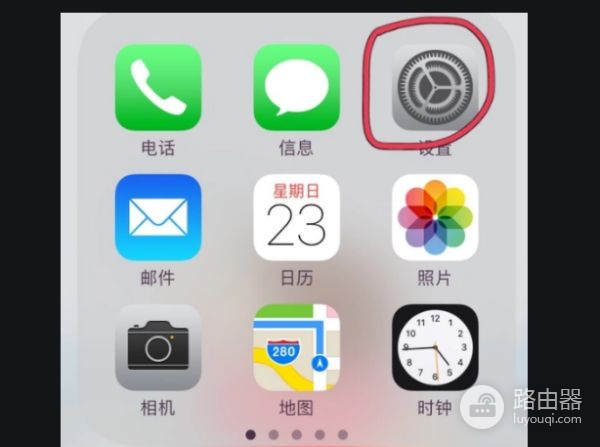Open the 相机 camera app
Image resolution: width=600 pixels, height=447 pixels.
(158, 347)
